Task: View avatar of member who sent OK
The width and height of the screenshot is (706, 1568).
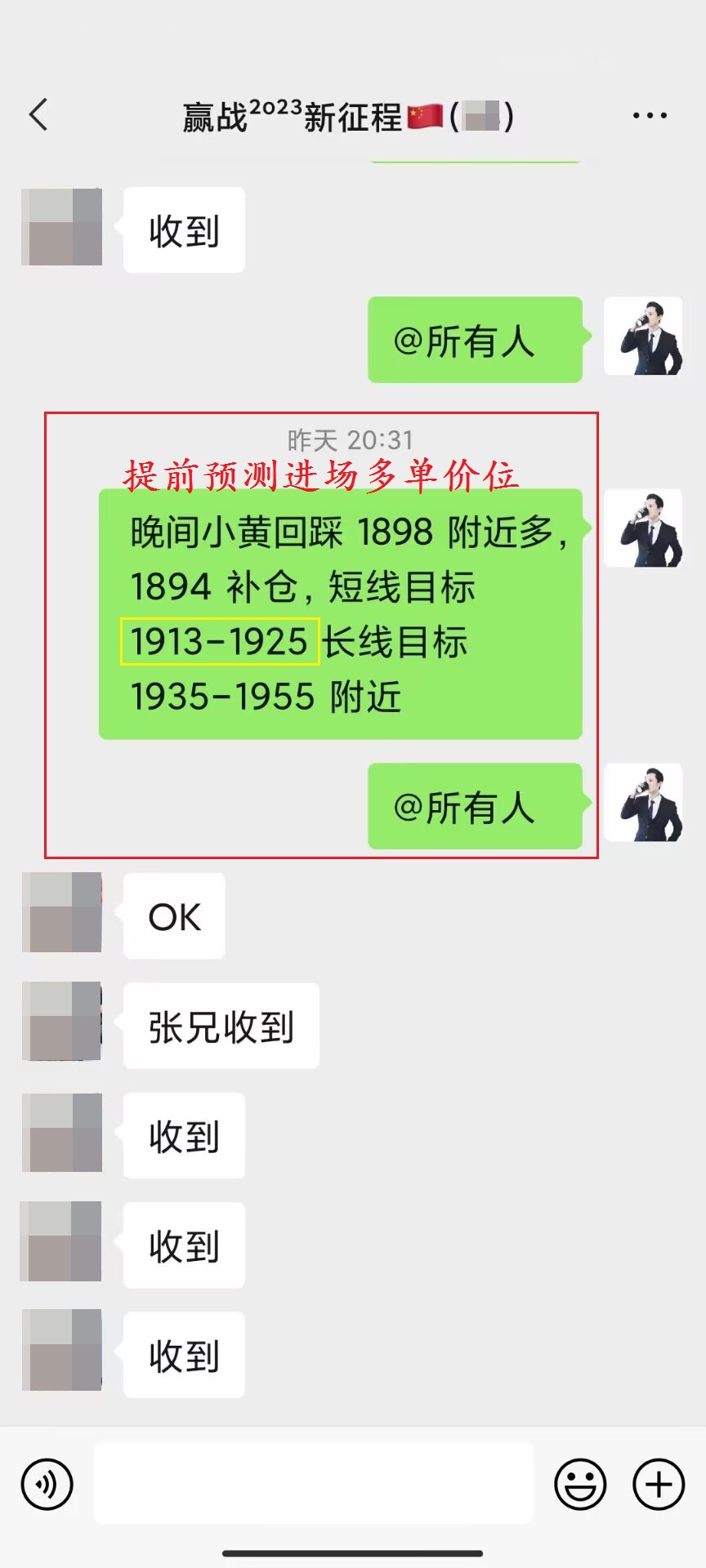Action: click(x=62, y=912)
